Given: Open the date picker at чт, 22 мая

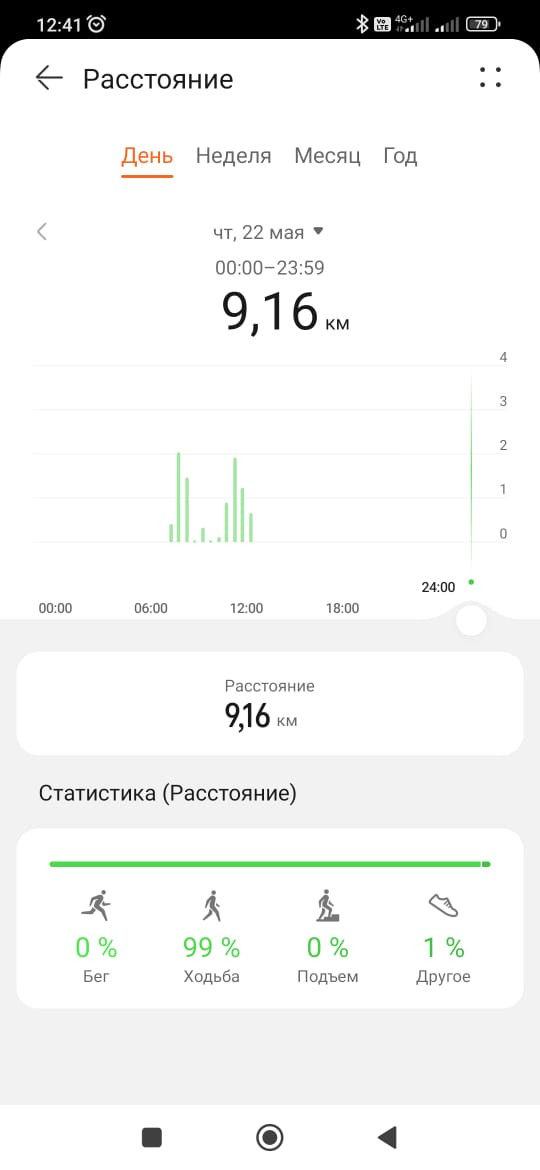Looking at the screenshot, I should (268, 232).
